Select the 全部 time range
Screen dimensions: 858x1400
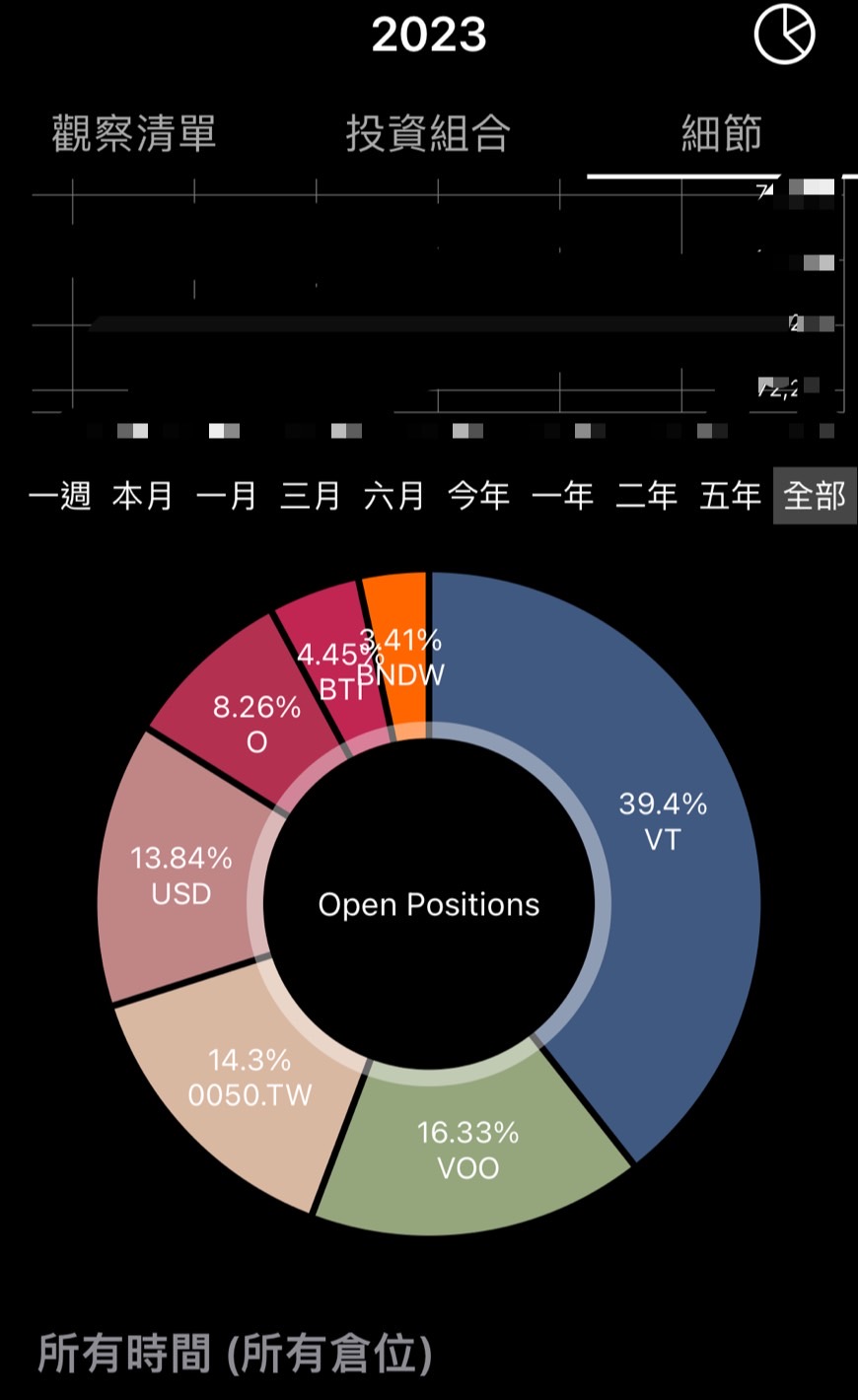coord(815,495)
